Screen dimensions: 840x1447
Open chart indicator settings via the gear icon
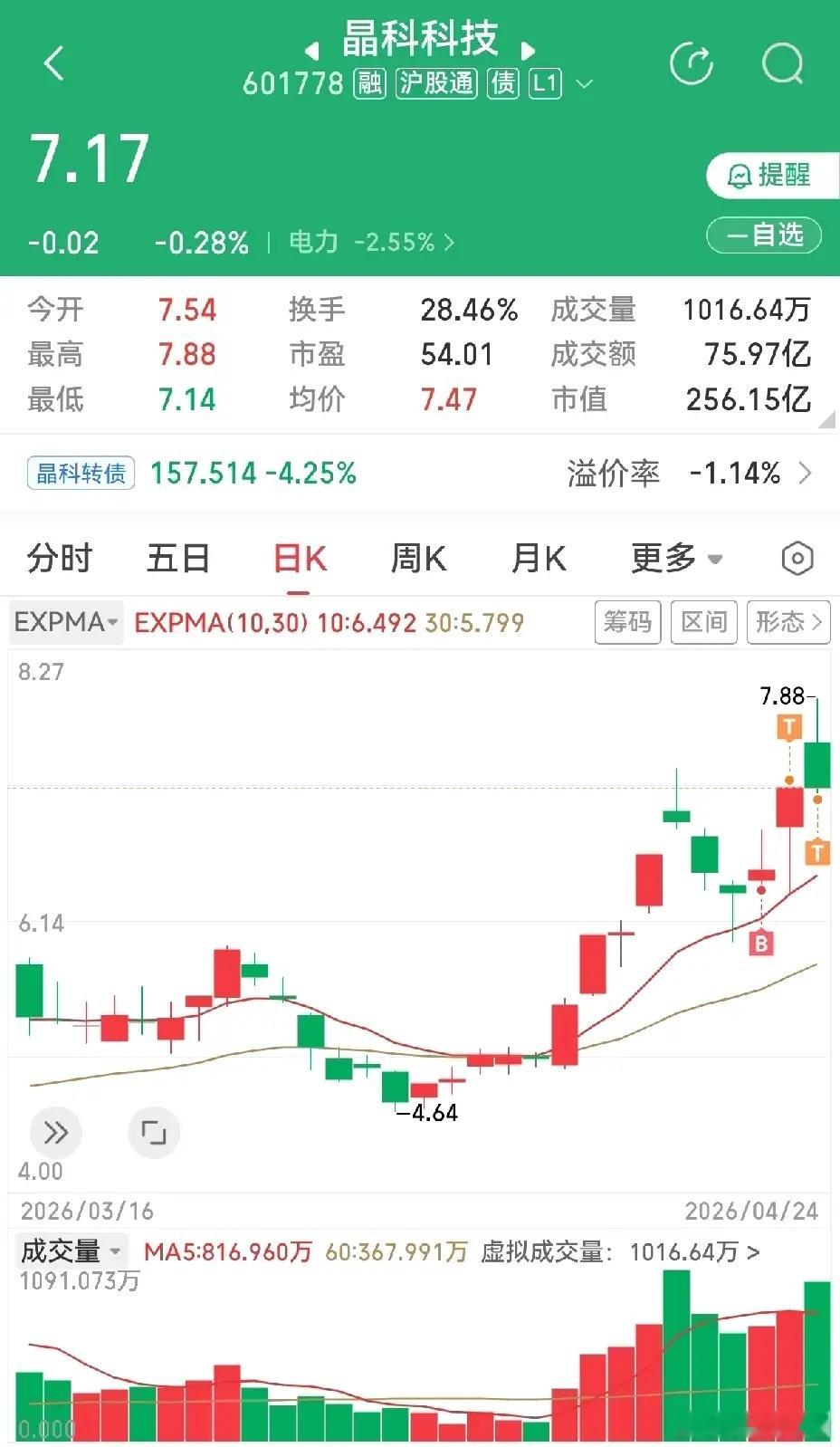pos(797,559)
